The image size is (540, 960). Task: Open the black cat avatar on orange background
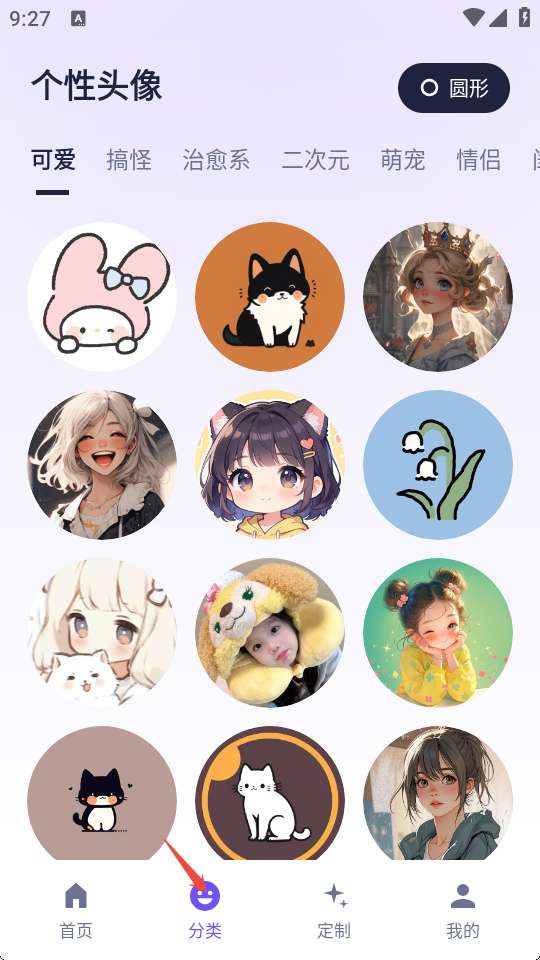pos(270,297)
